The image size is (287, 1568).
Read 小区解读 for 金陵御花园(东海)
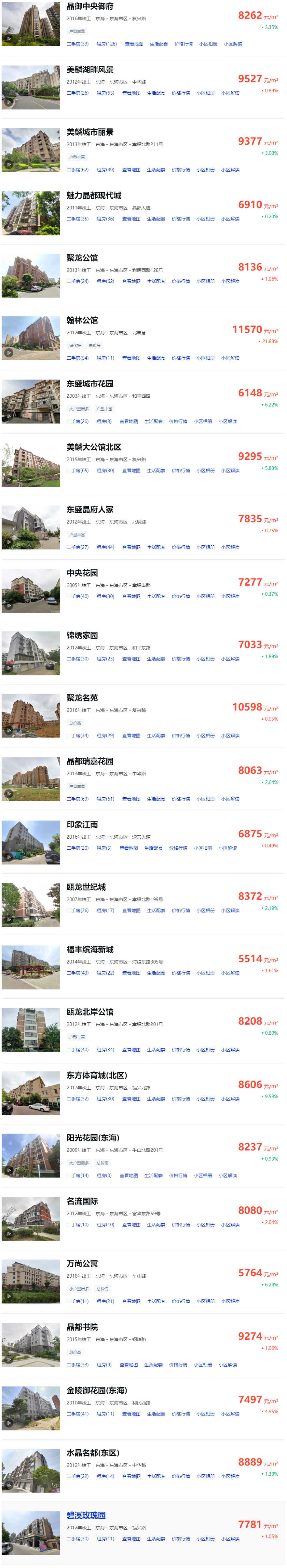pyautogui.click(x=230, y=1414)
